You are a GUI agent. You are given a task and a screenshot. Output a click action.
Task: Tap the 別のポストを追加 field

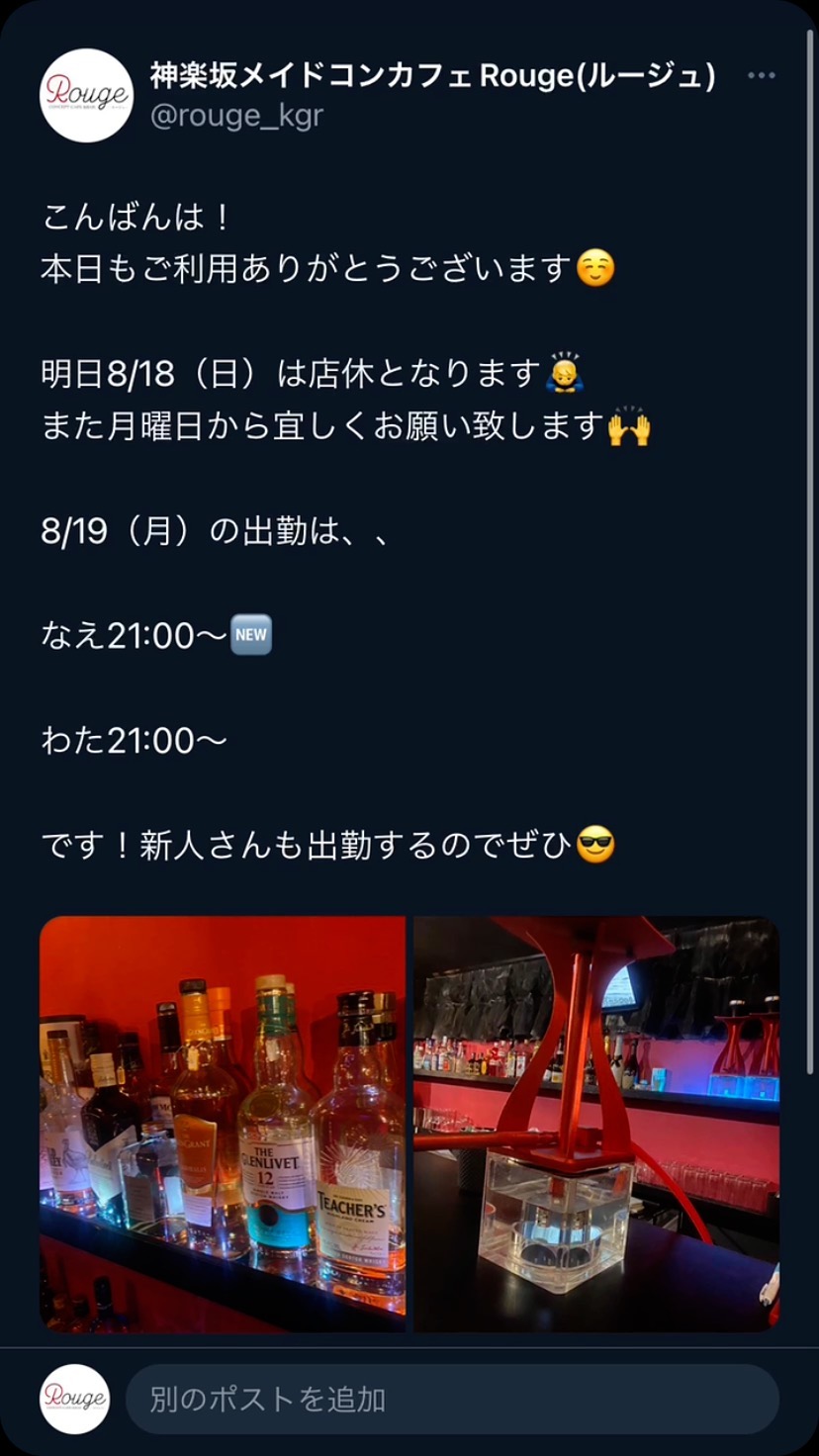point(452,1400)
